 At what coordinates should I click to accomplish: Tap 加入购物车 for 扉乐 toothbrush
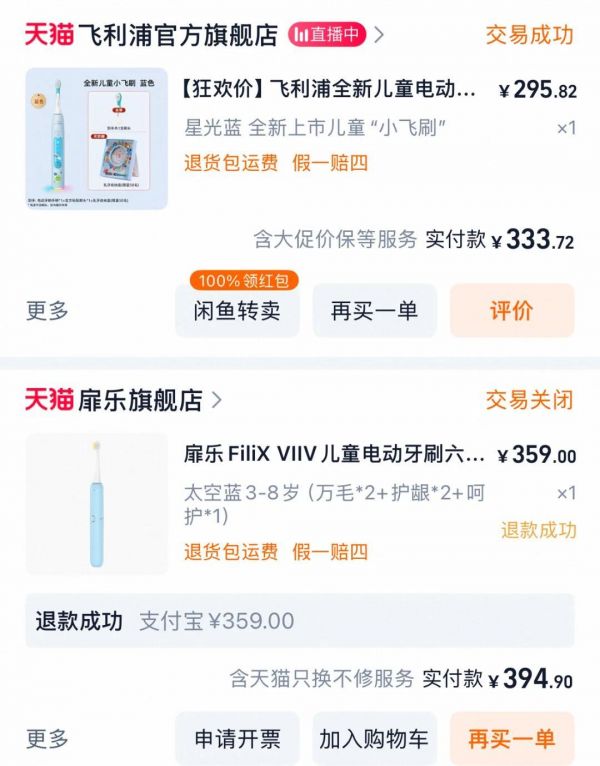point(374,739)
